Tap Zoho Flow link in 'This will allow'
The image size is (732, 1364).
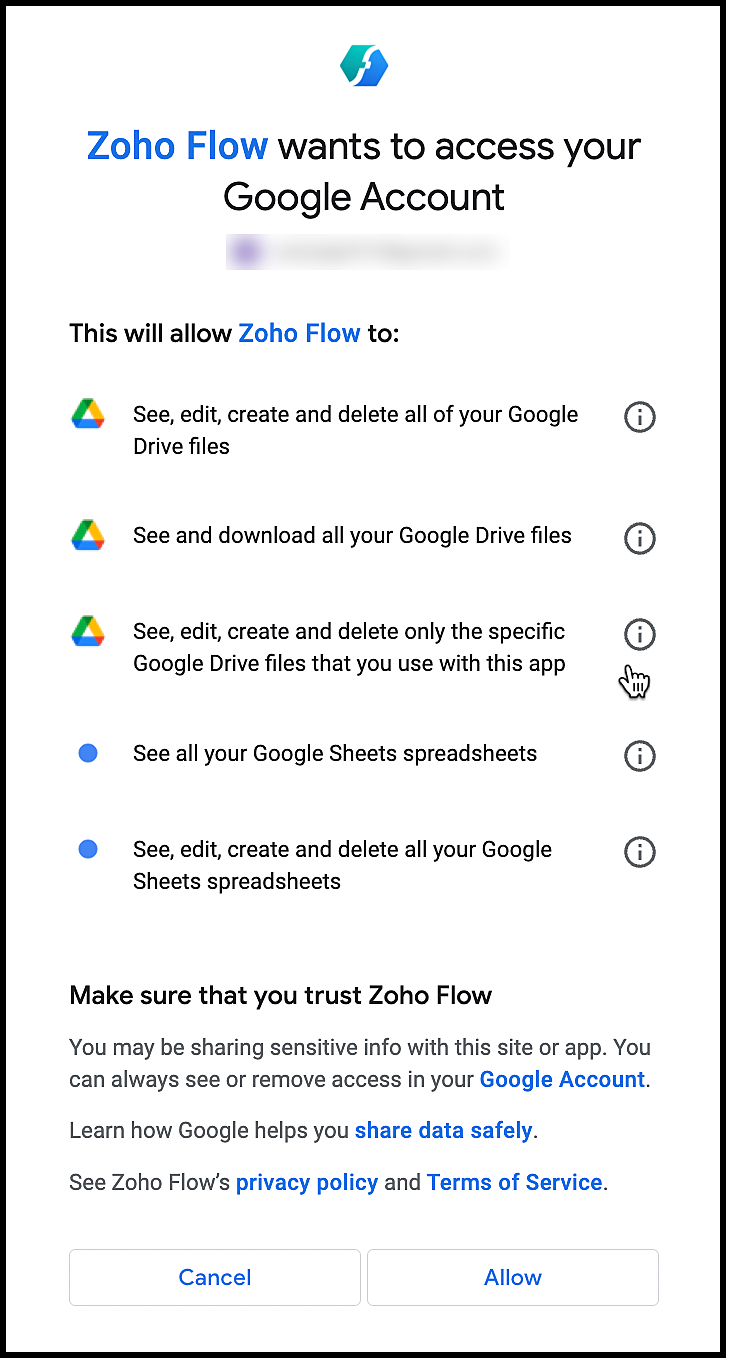pos(299,333)
